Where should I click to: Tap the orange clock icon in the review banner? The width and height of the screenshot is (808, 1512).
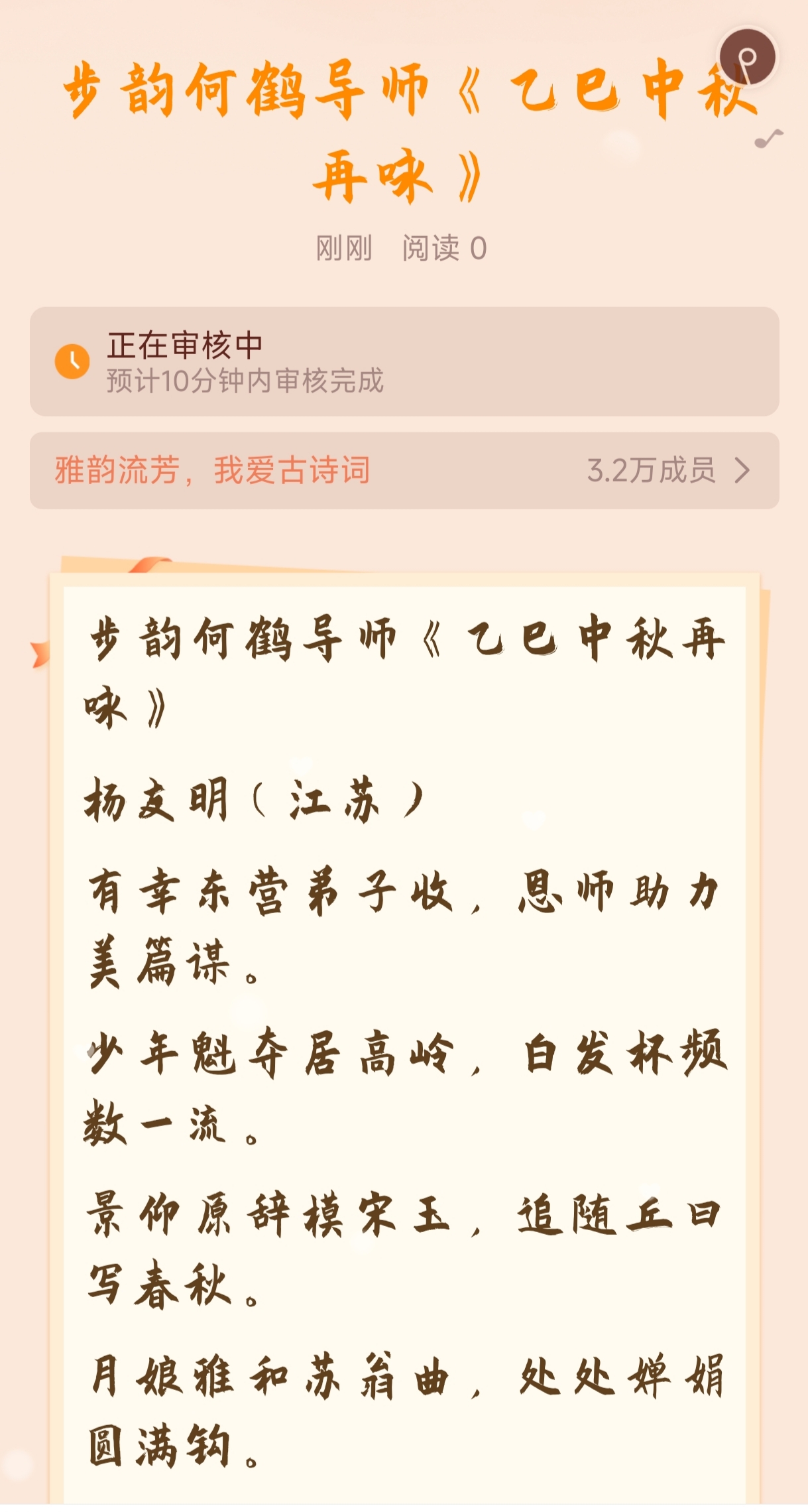[73, 362]
